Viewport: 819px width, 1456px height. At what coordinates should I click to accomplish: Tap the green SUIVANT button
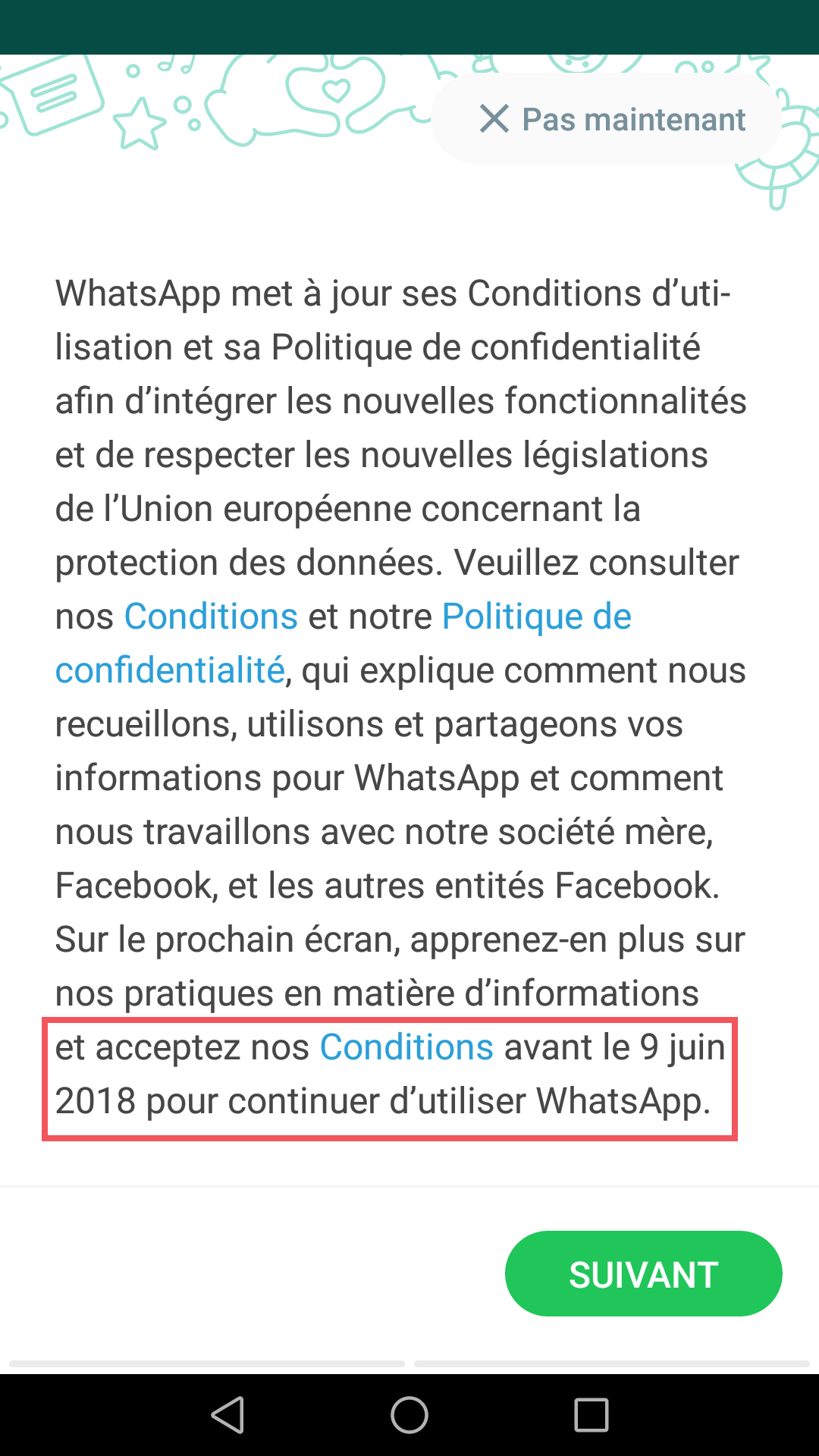click(643, 1274)
